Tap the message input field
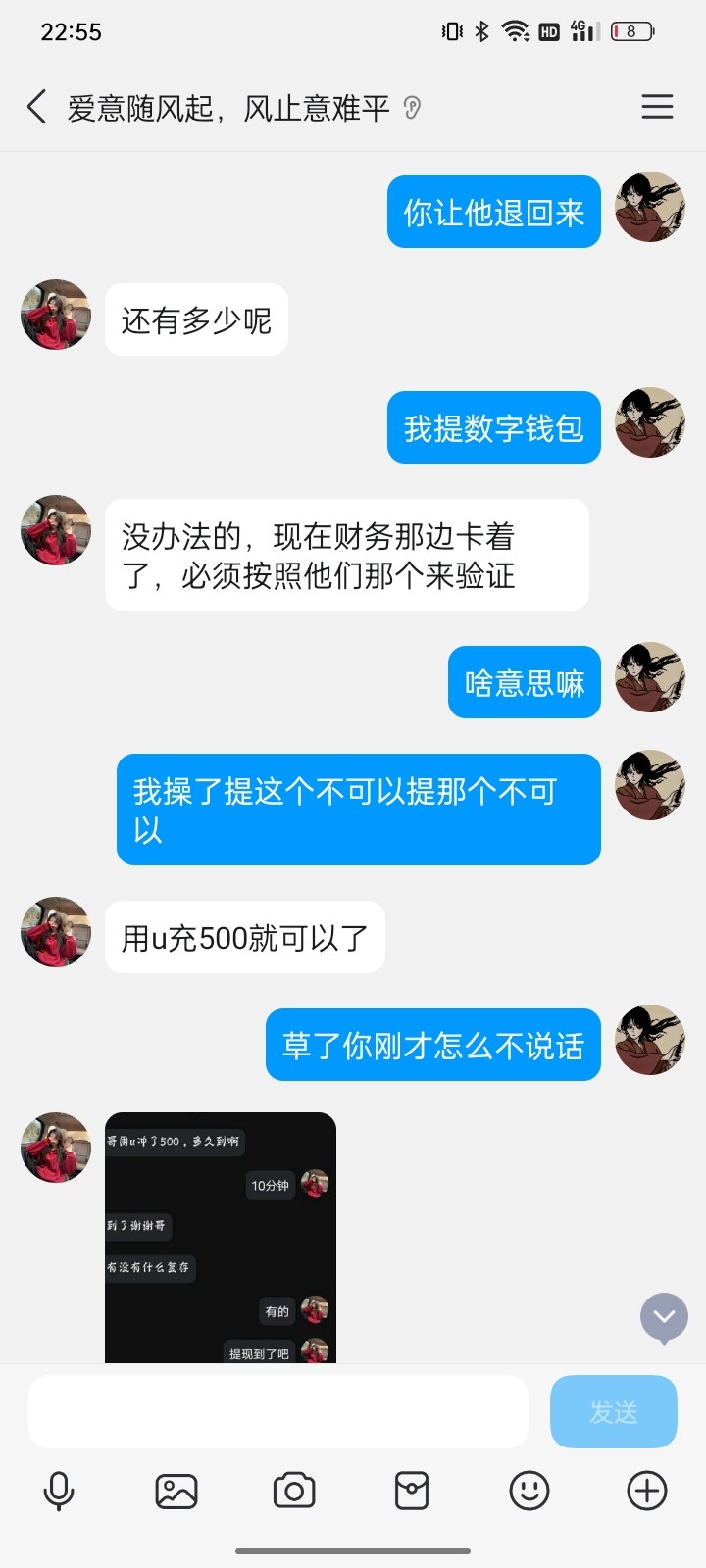This screenshot has width=706, height=1568. [x=277, y=1411]
